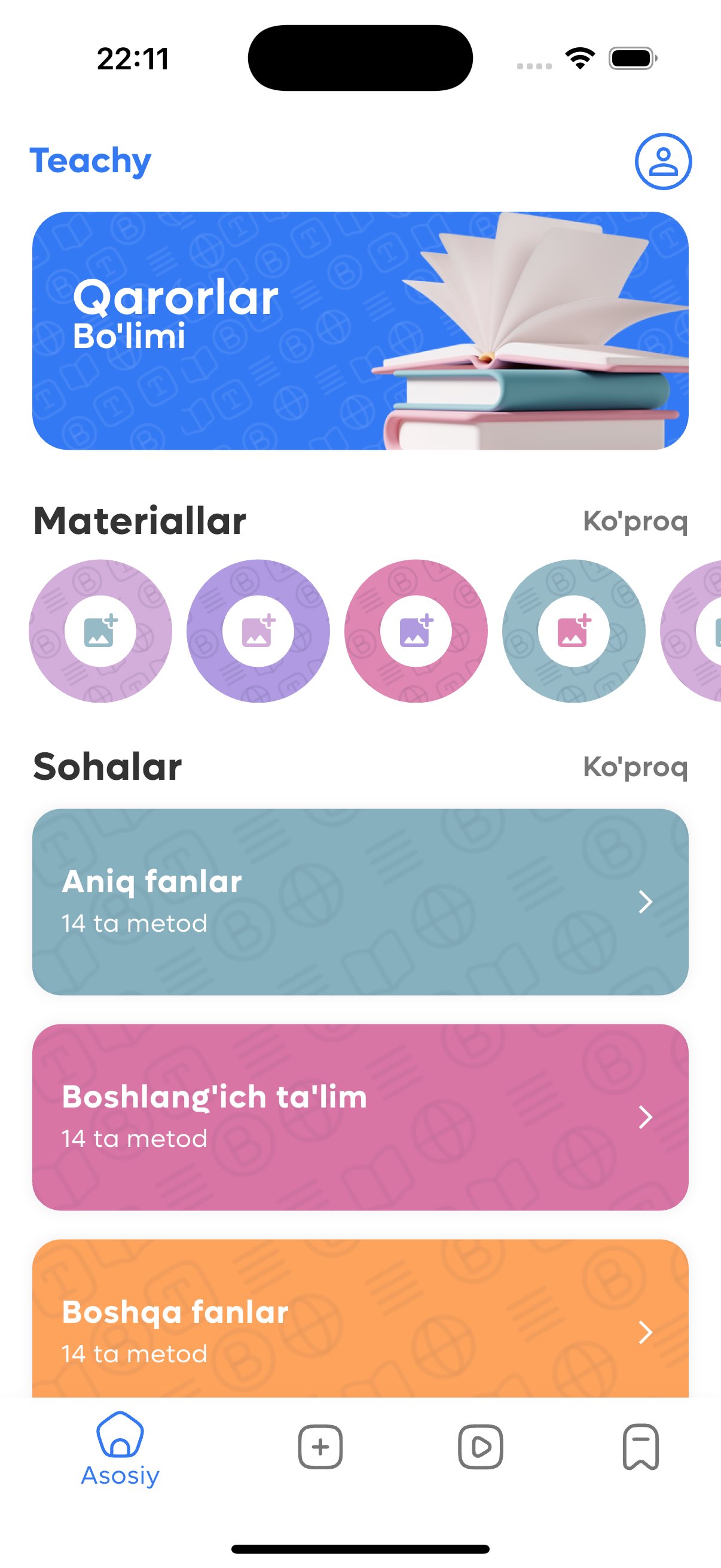Tap the partially visible fifth material icon

click(706, 632)
